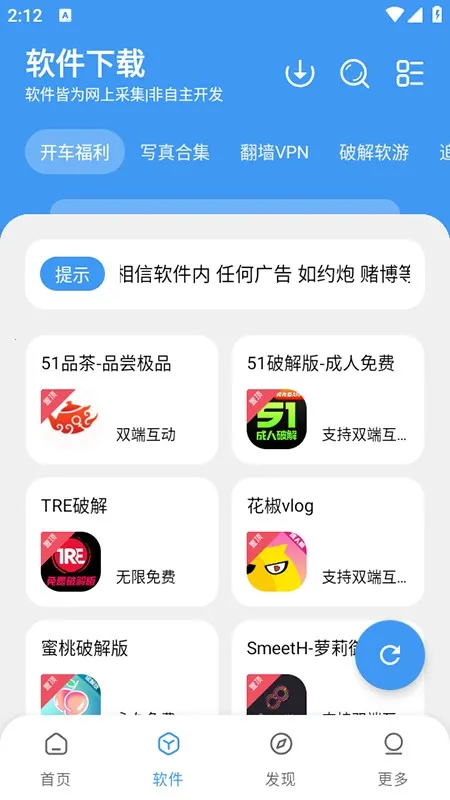
Task: Open the TRE破解 card
Action: [x=122, y=542]
